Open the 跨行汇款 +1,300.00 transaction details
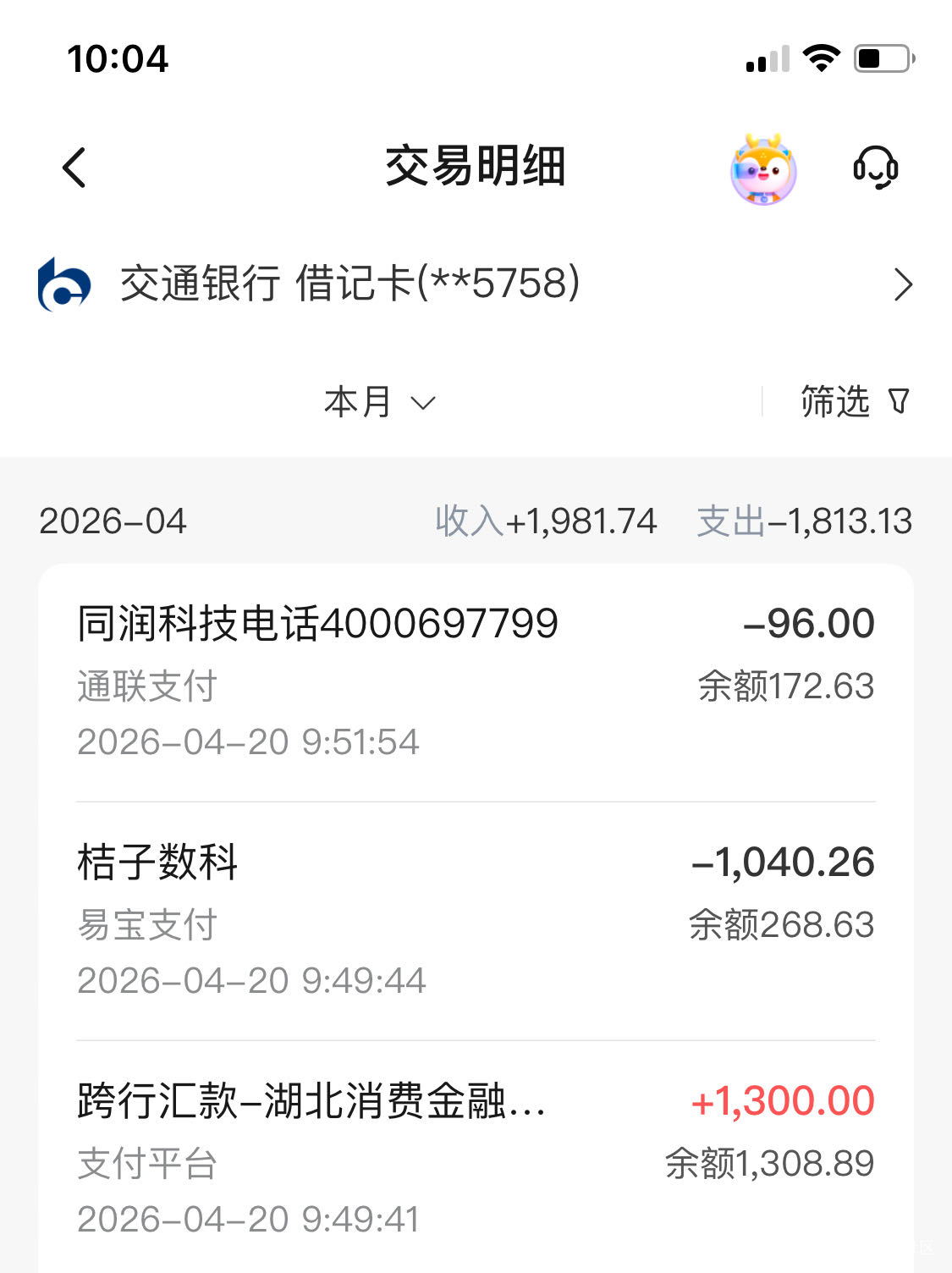Image resolution: width=952 pixels, height=1273 pixels. [x=476, y=1160]
